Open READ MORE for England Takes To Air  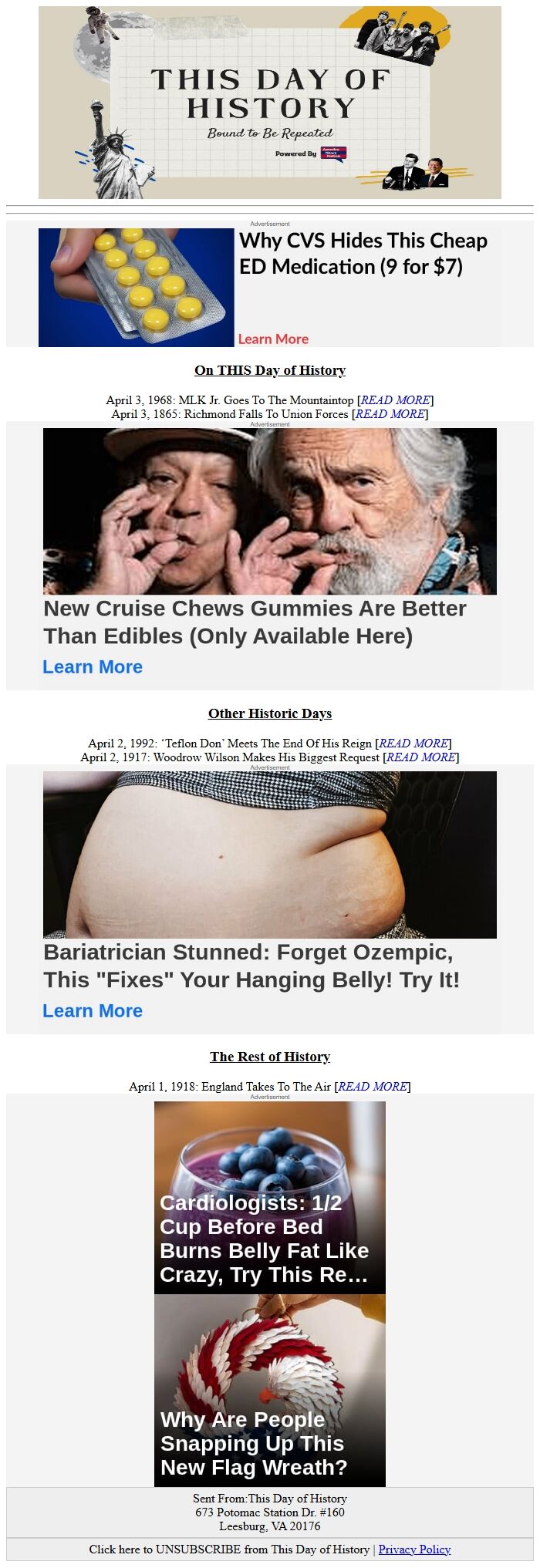[x=372, y=1086]
